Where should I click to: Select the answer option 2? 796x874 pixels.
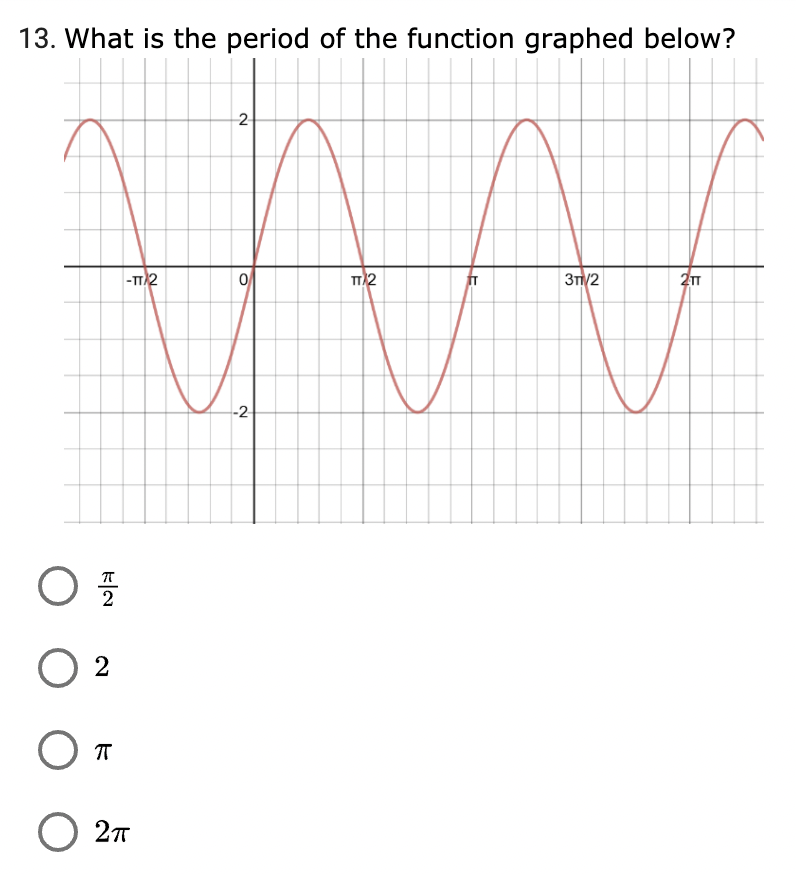(58, 667)
